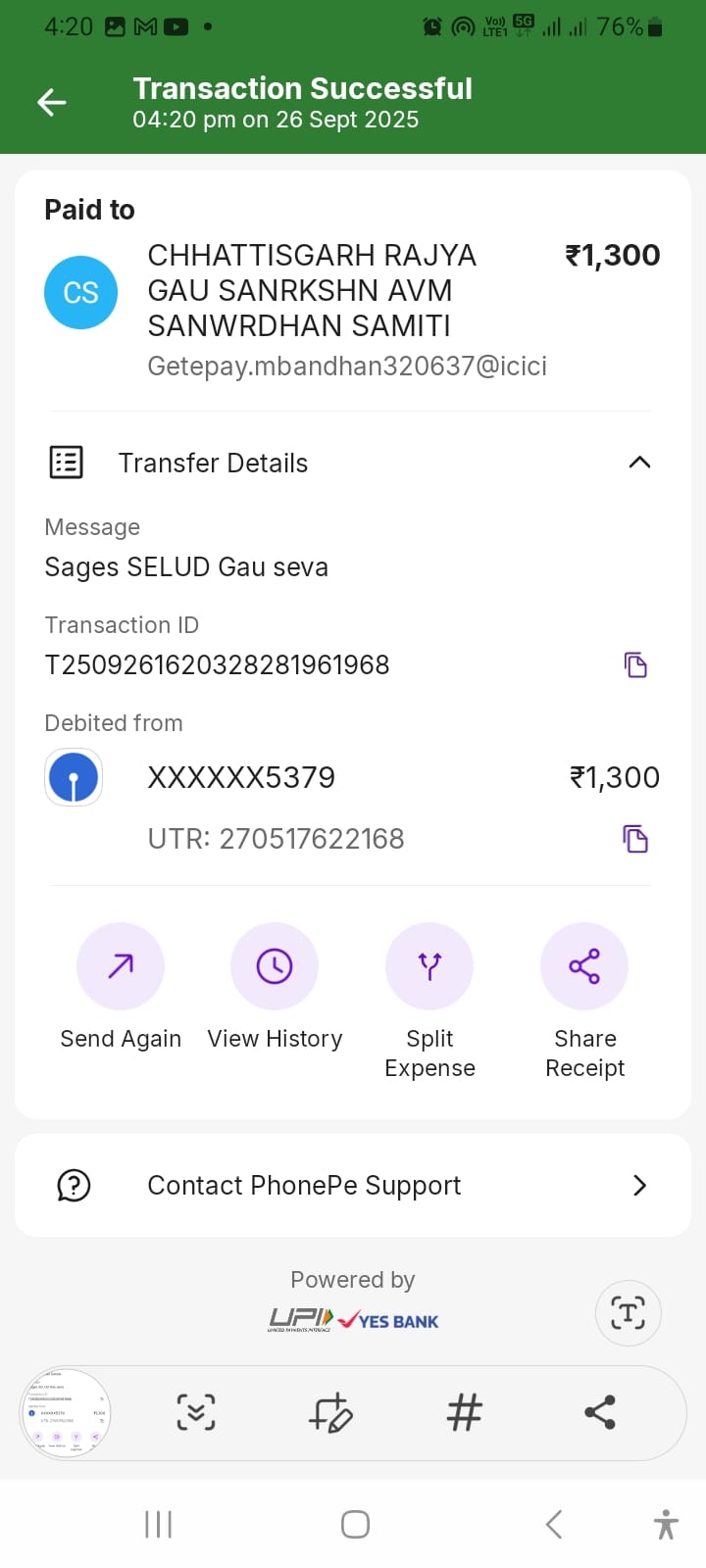Start scroll capture from screenshot toolbar

pos(196,1413)
